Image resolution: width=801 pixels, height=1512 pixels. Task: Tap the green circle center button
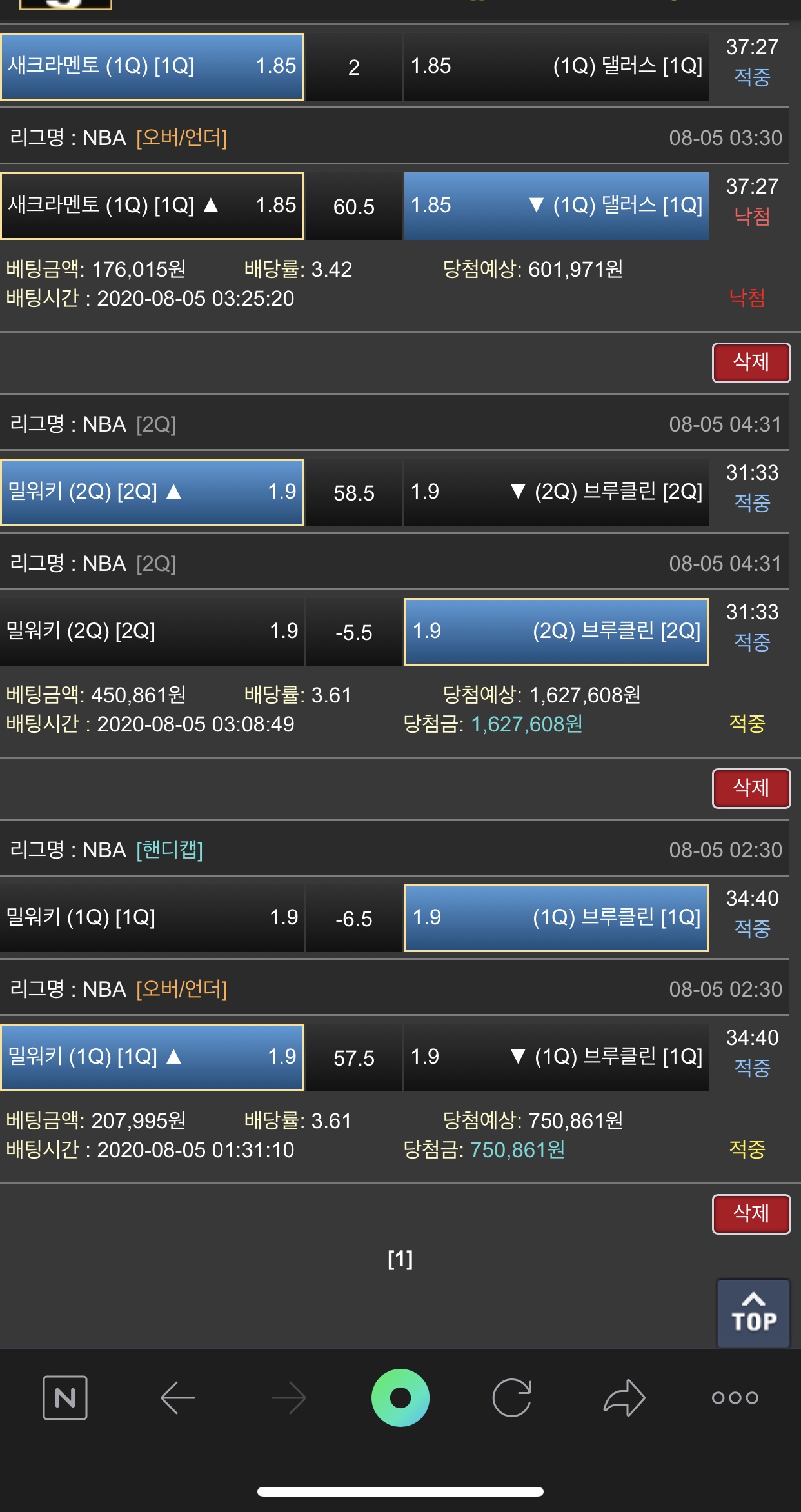pos(400,1398)
